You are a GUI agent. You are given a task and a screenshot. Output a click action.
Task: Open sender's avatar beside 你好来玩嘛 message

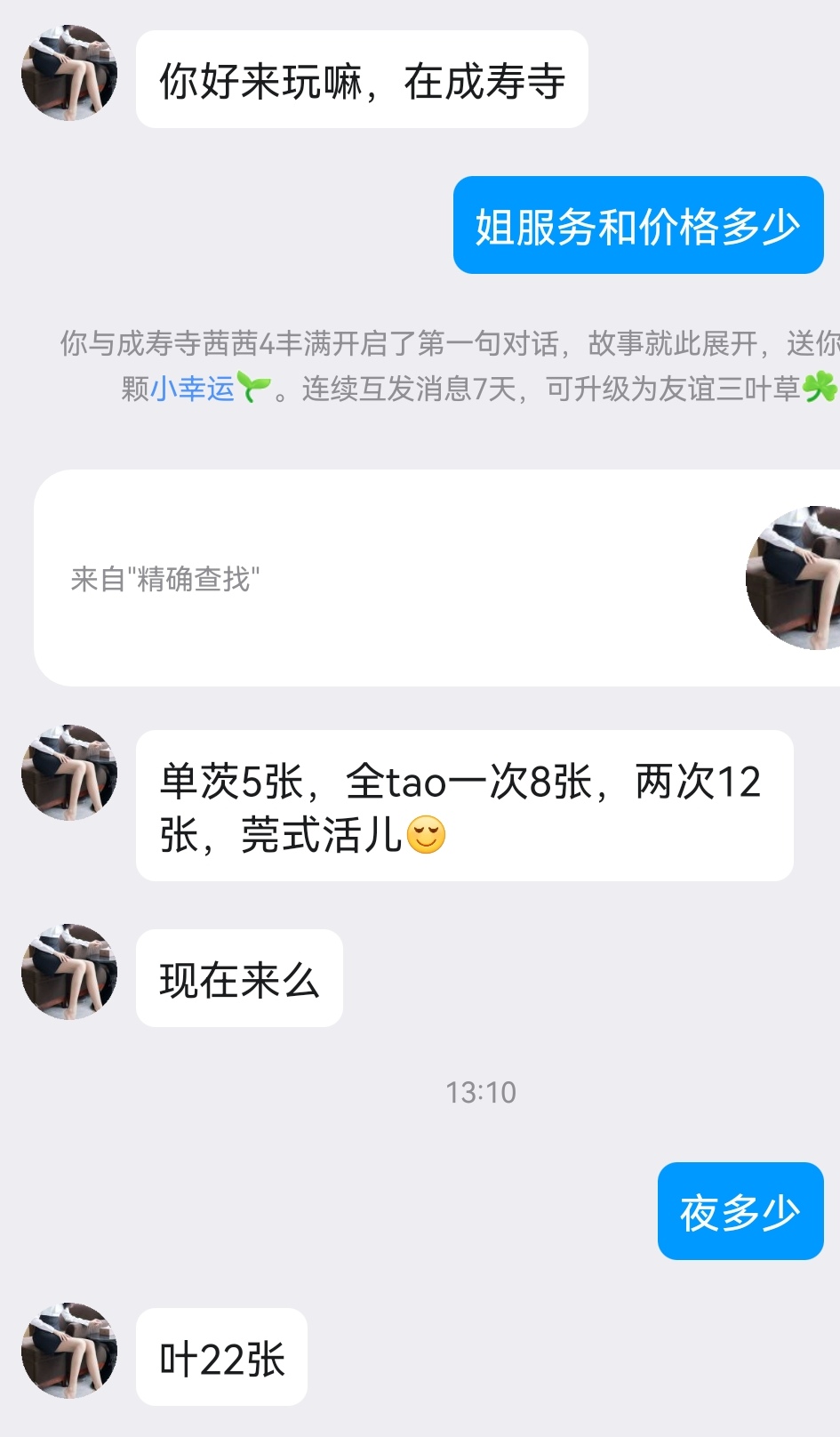pyautogui.click(x=69, y=73)
